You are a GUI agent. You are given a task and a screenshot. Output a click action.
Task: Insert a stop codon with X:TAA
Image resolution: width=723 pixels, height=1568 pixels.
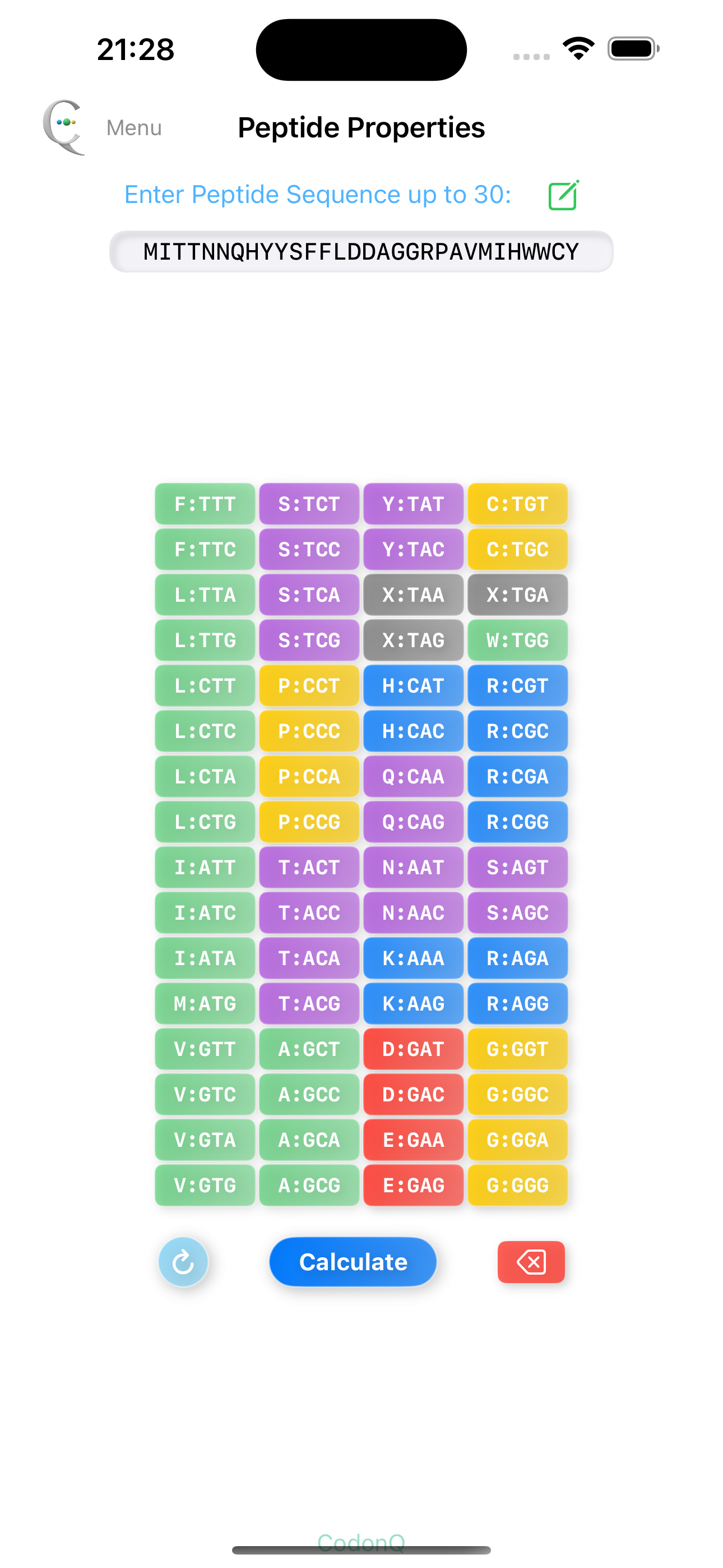pyautogui.click(x=413, y=594)
